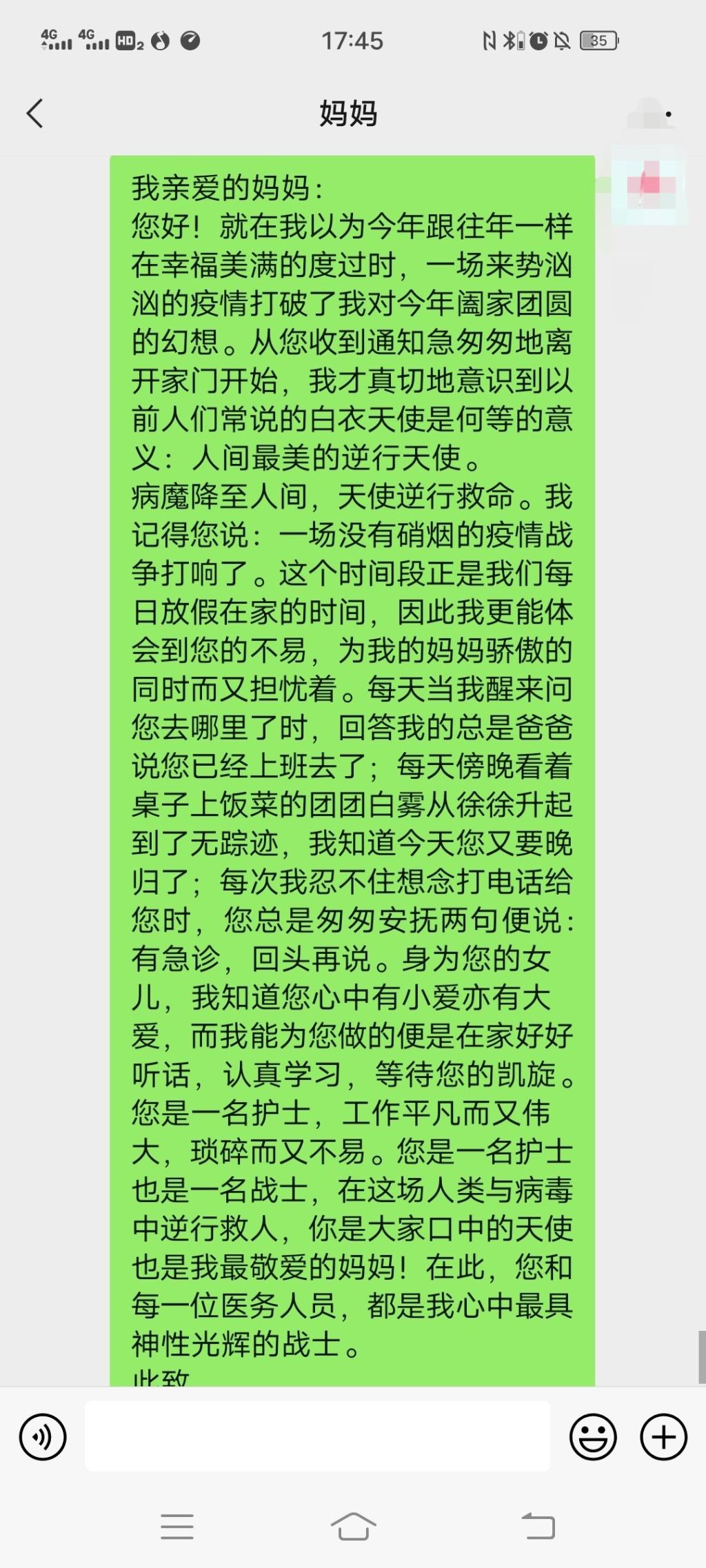
Task: Open recent apps from the navigation bar
Action: click(177, 1527)
